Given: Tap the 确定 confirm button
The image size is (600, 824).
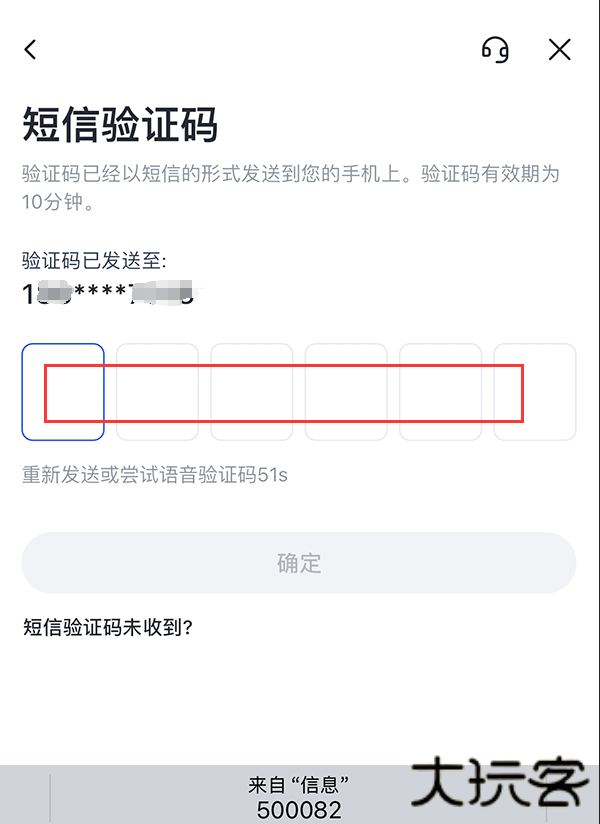Looking at the screenshot, I should pyautogui.click(x=299, y=563).
